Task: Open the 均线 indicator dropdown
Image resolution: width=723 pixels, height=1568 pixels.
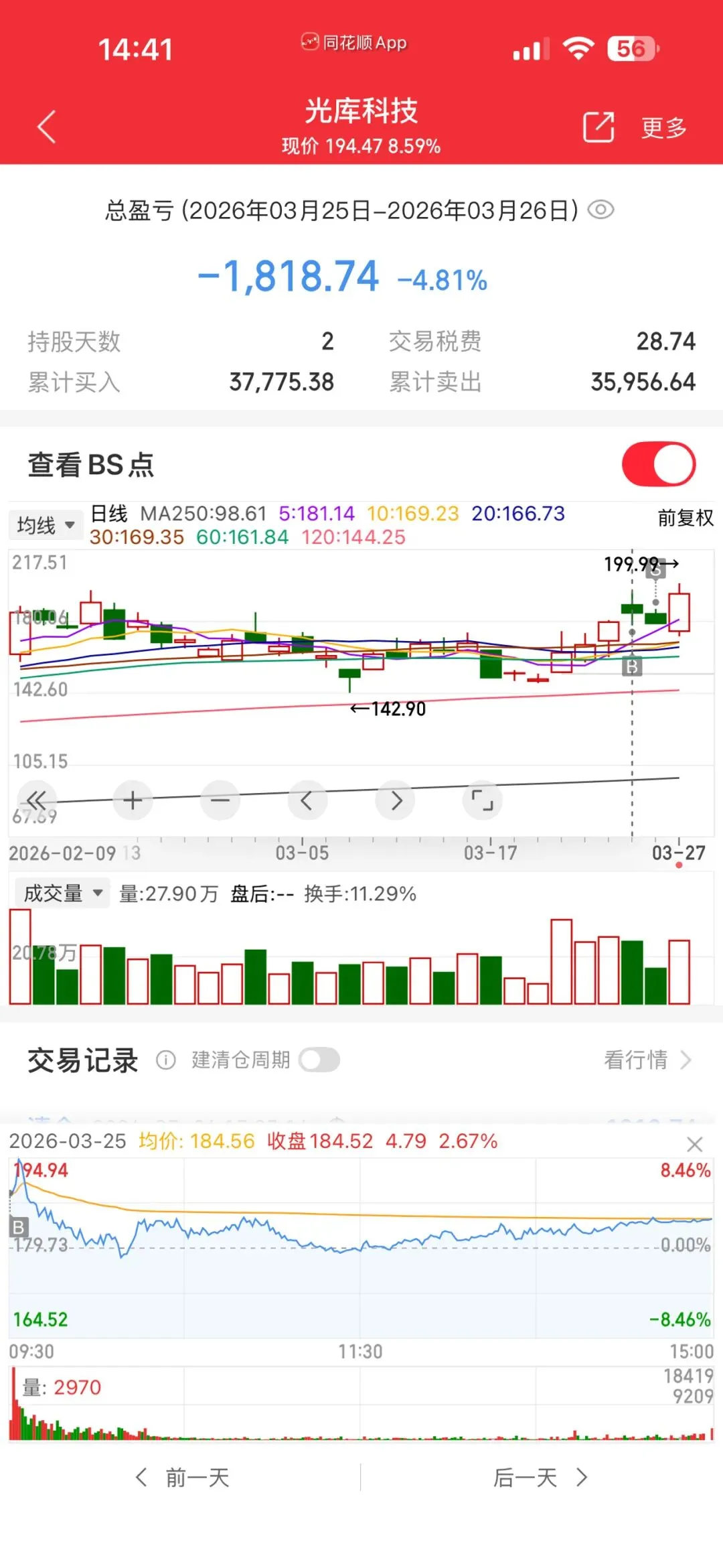Action: 45,525
